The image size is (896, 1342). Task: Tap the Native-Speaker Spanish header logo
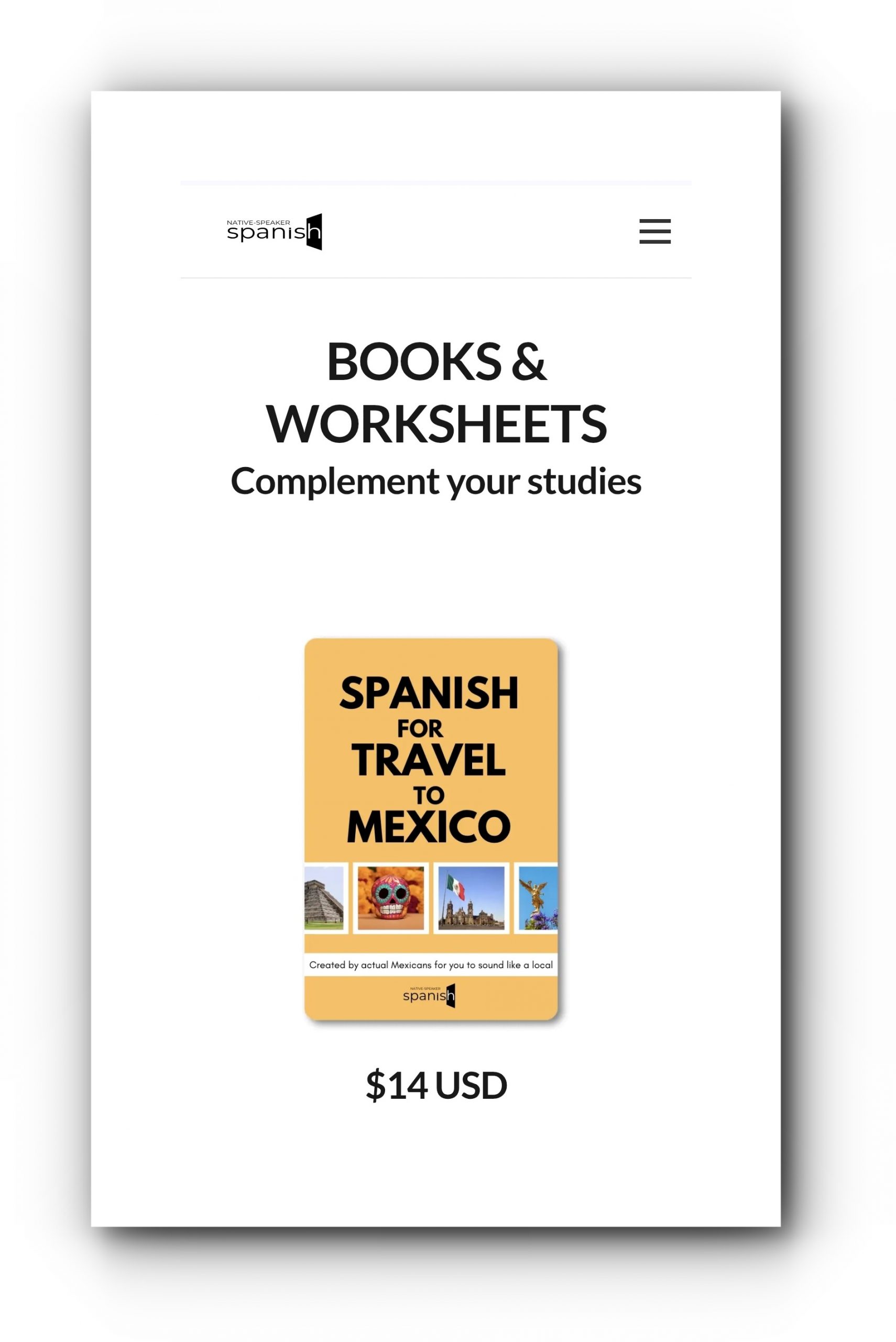click(274, 232)
